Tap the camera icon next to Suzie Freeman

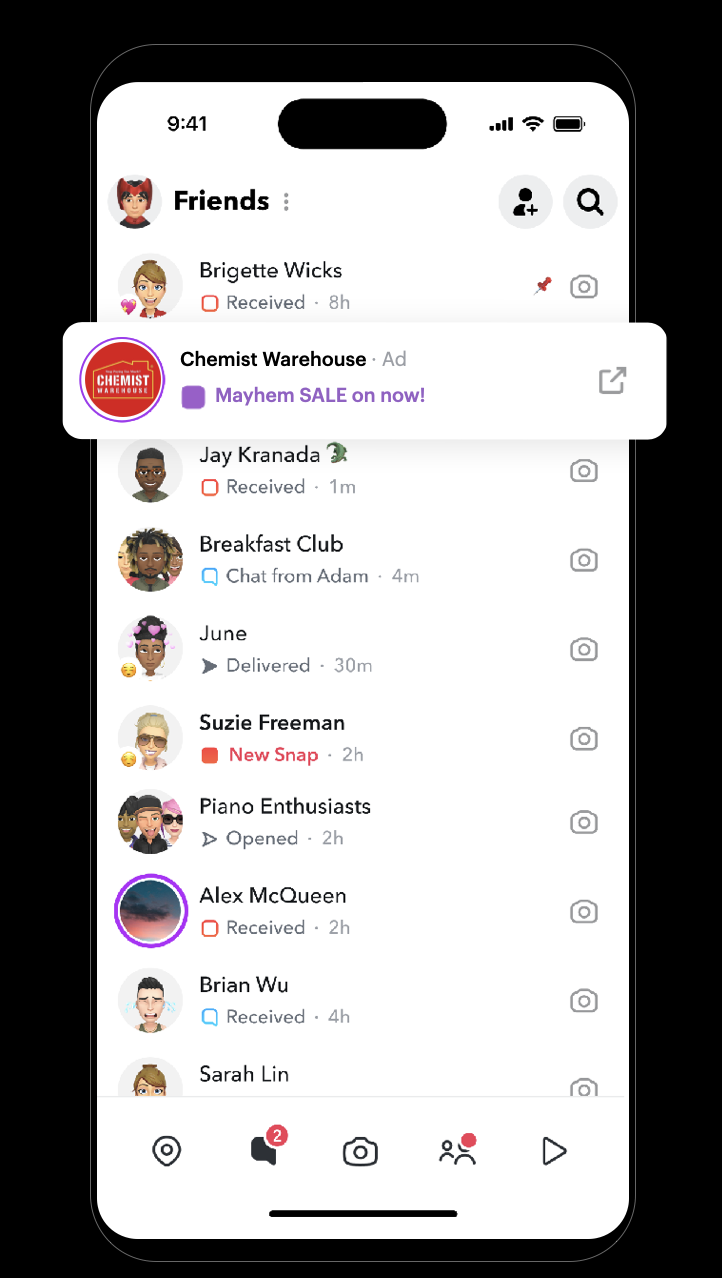point(584,739)
